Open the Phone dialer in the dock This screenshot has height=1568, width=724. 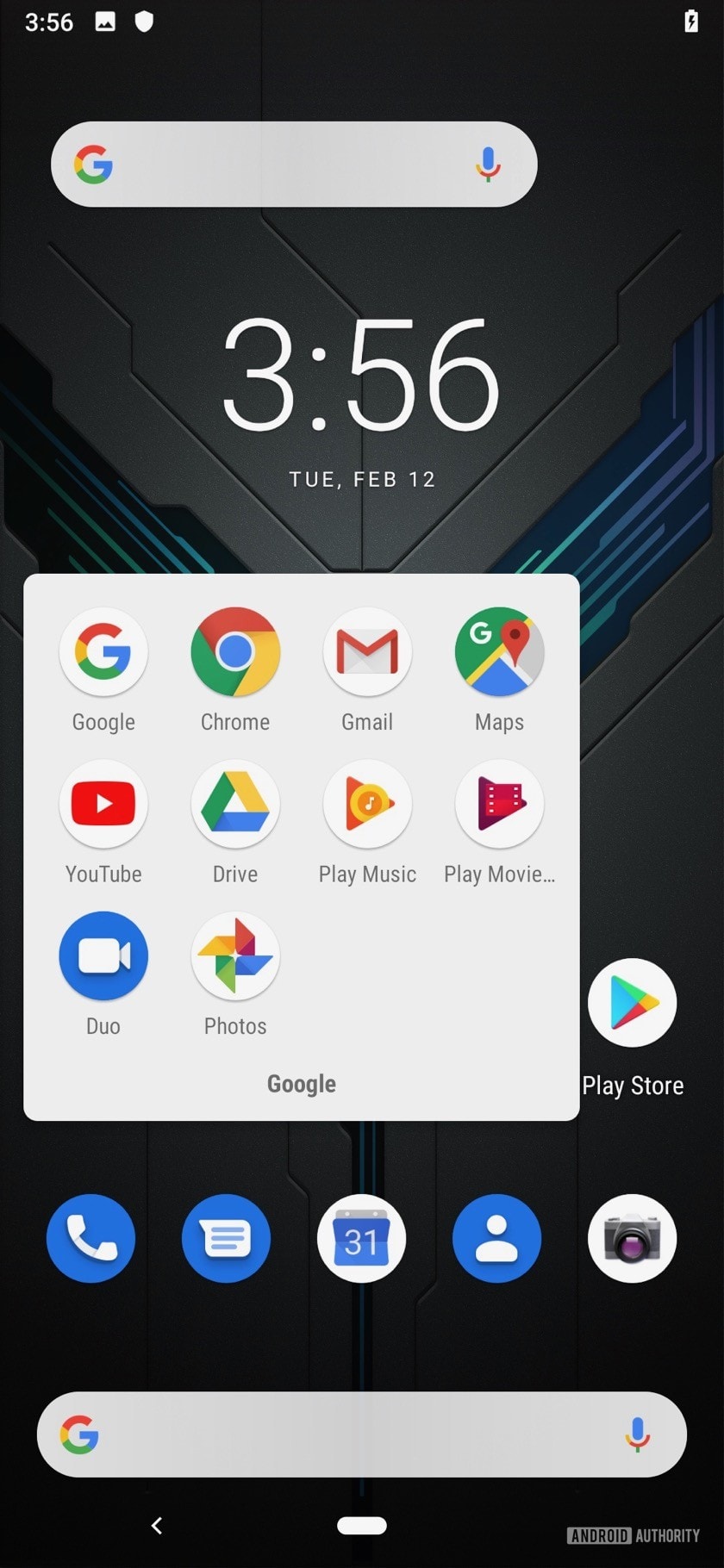coord(90,1238)
